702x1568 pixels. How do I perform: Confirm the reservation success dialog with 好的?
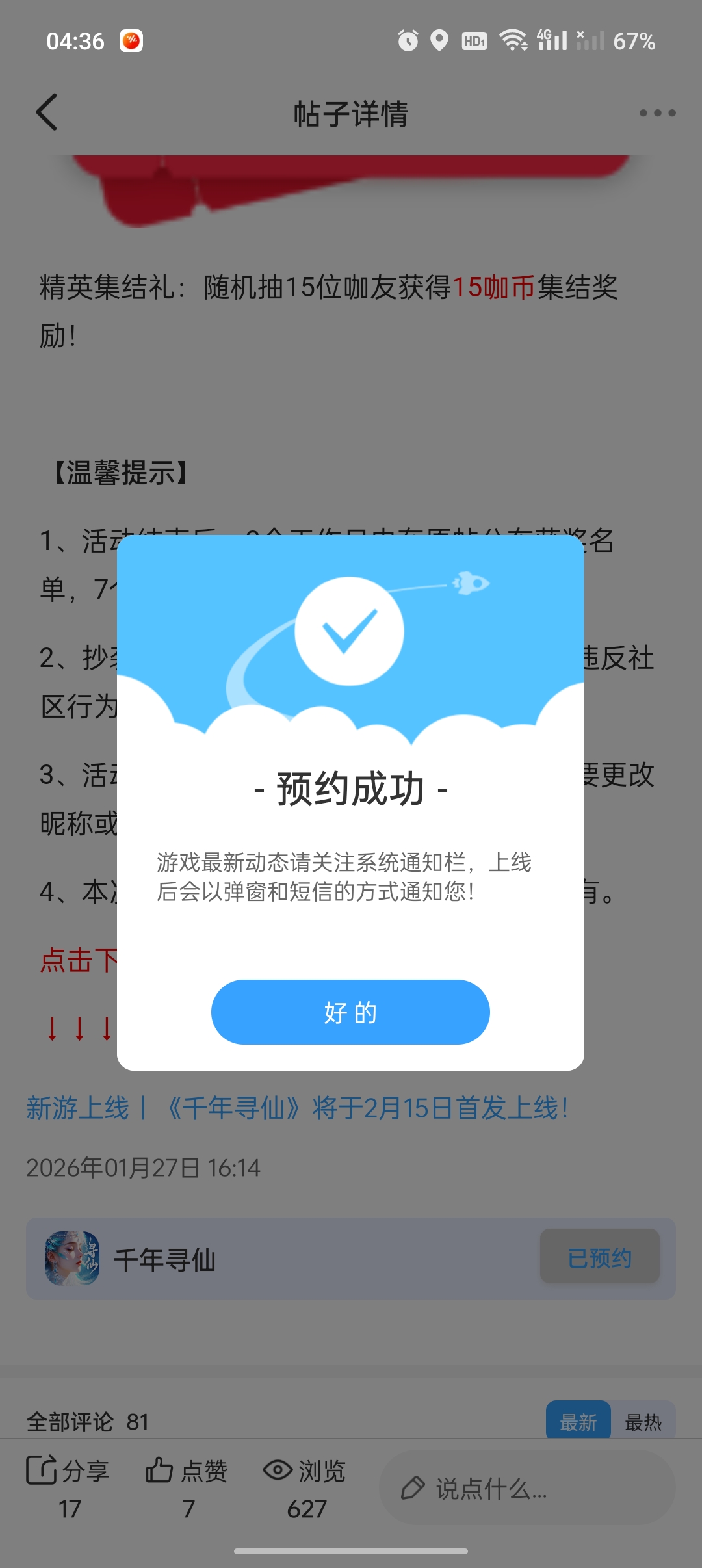350,1012
